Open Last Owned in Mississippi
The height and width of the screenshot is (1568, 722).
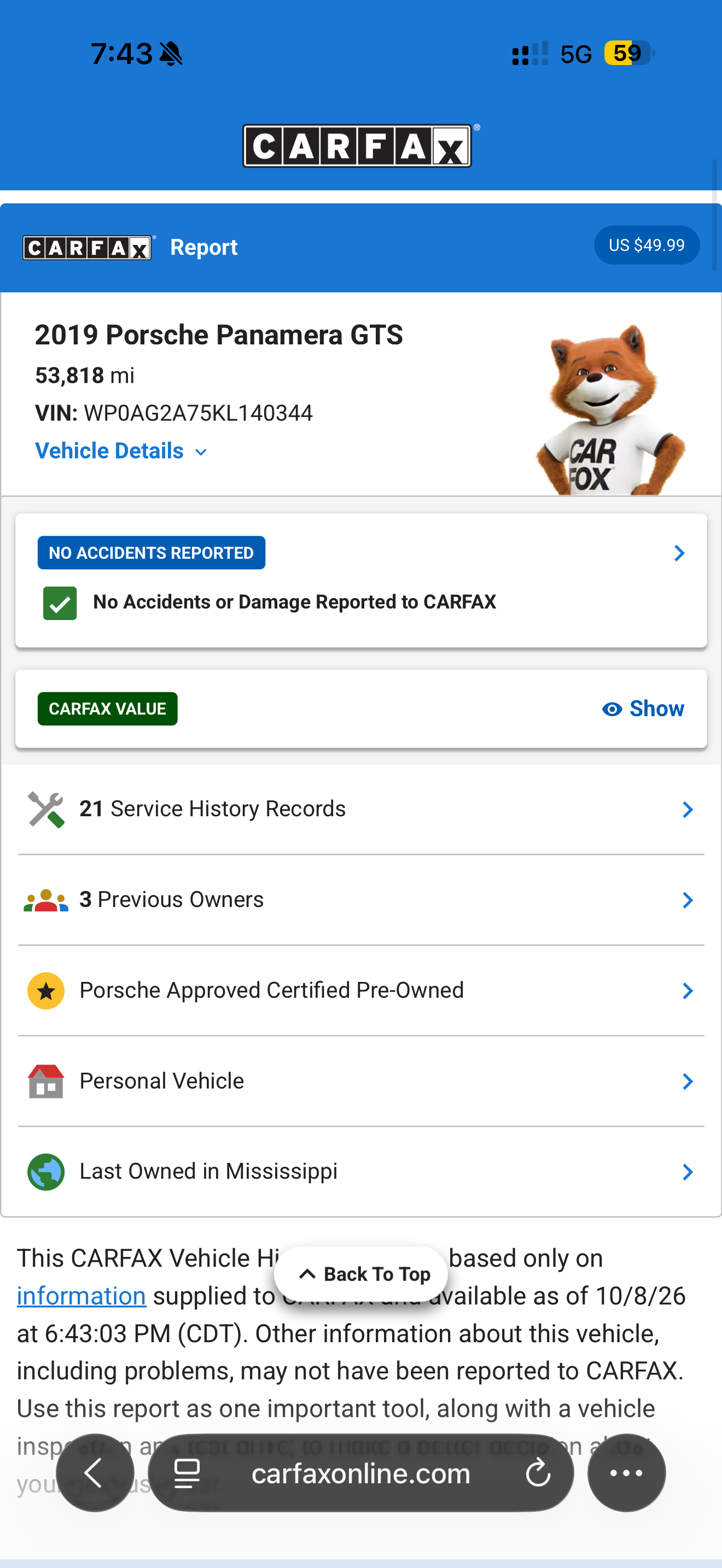361,1172
